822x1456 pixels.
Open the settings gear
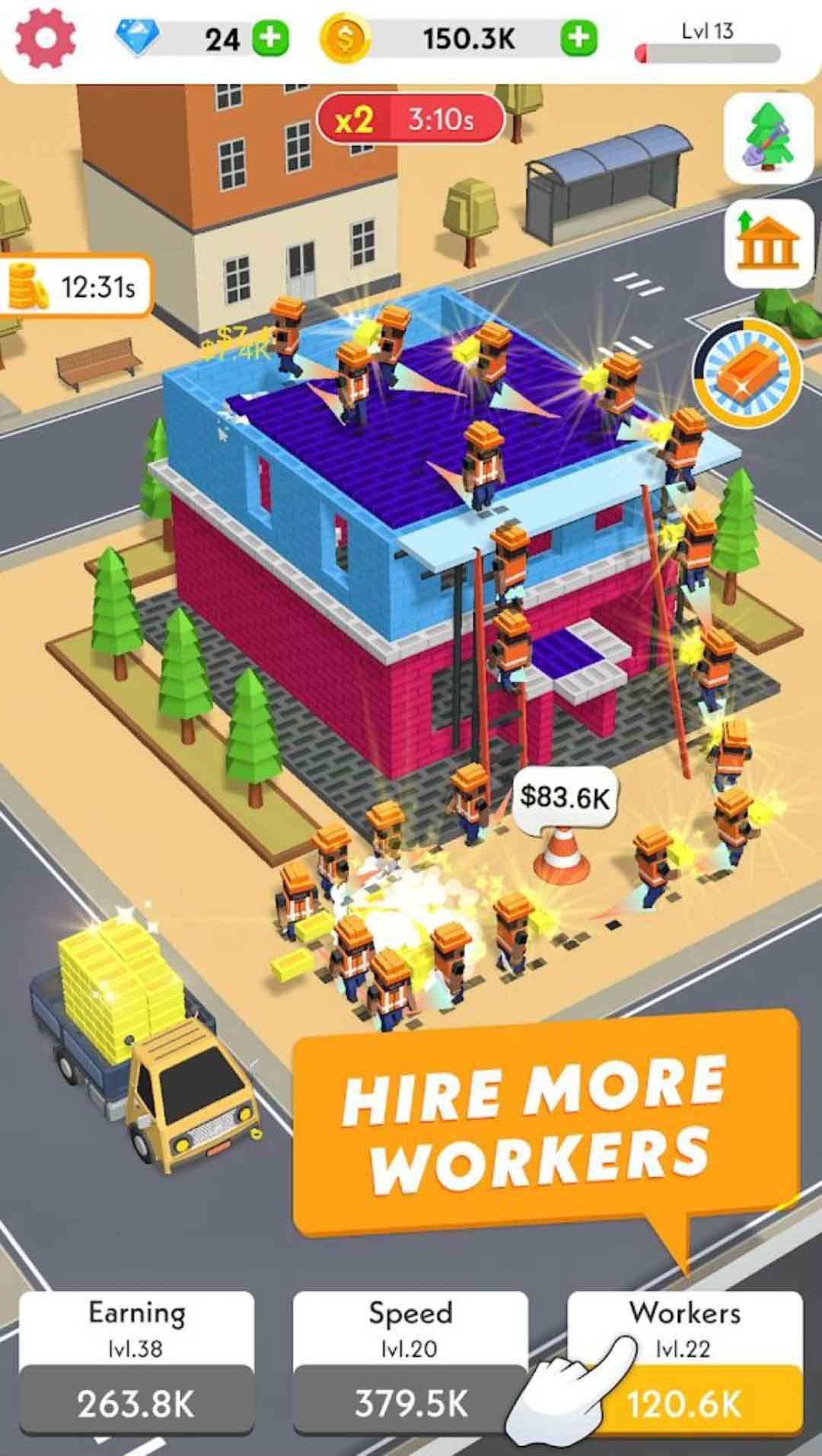pyautogui.click(x=46, y=38)
